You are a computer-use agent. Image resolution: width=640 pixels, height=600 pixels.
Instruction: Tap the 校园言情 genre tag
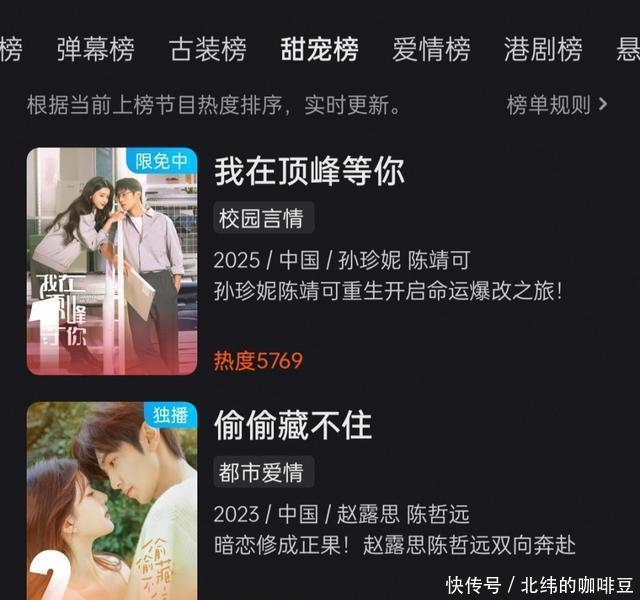tap(264, 218)
